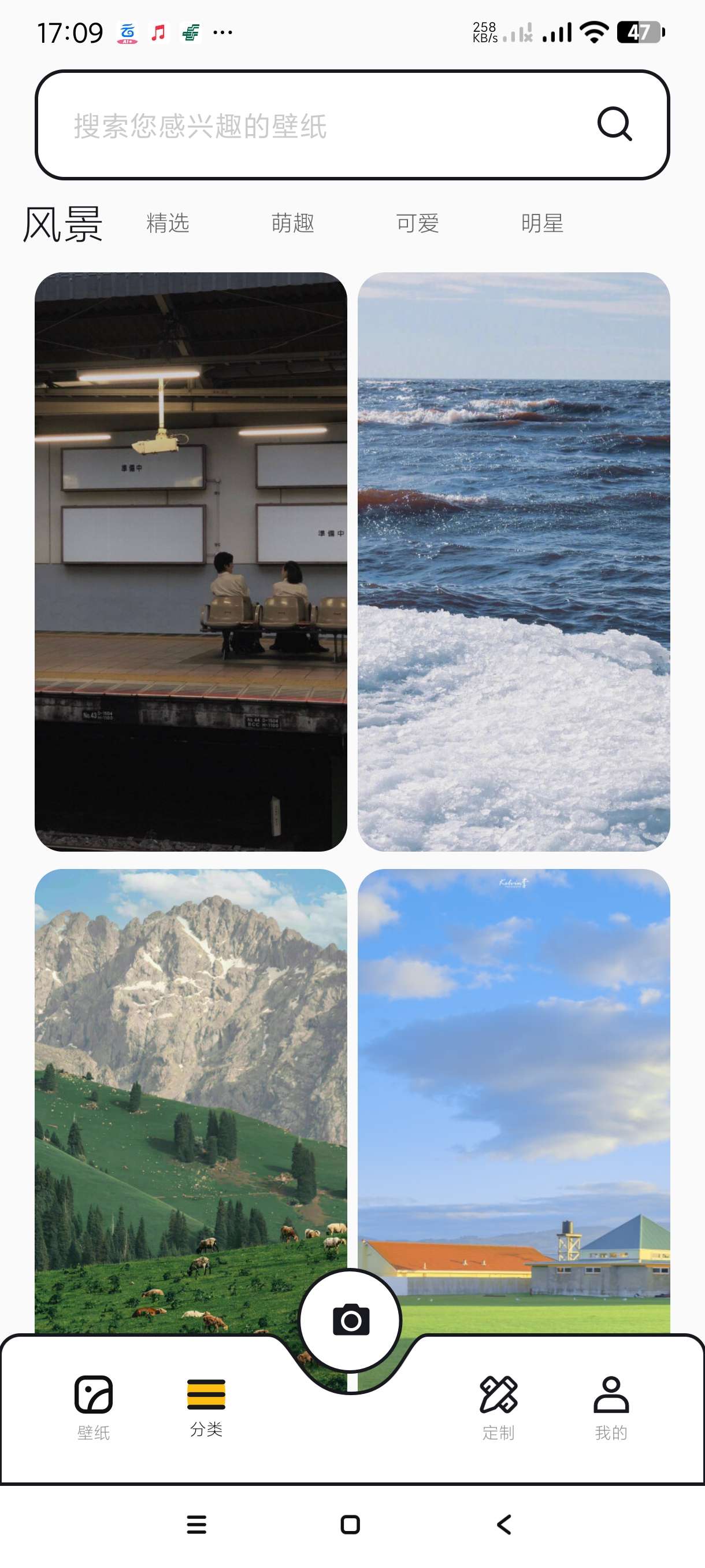Open the ocean waves and ice wallpaper
The image size is (705, 1568).
tap(513, 561)
